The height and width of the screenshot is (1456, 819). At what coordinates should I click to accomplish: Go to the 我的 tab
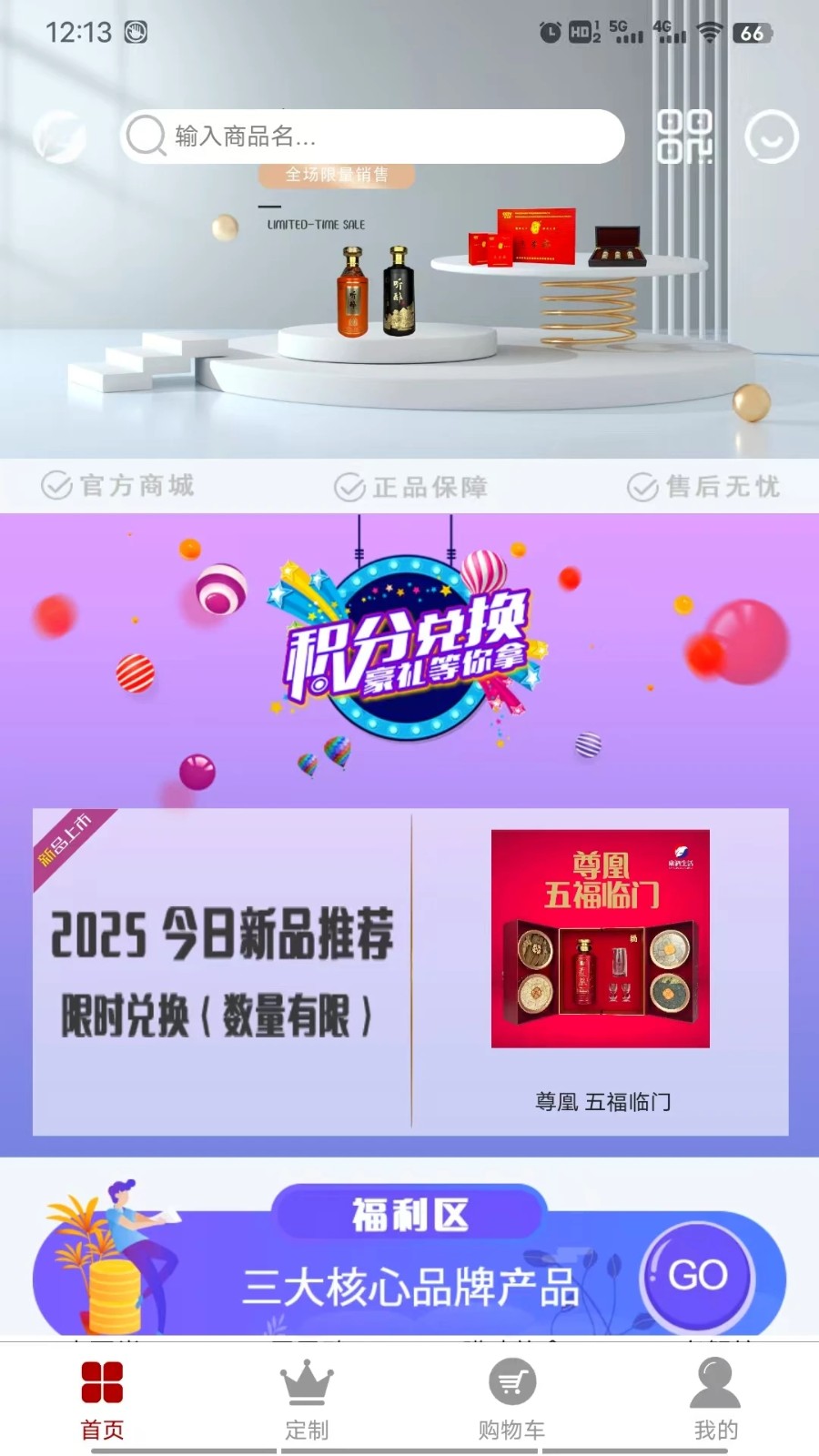pyautogui.click(x=715, y=1400)
